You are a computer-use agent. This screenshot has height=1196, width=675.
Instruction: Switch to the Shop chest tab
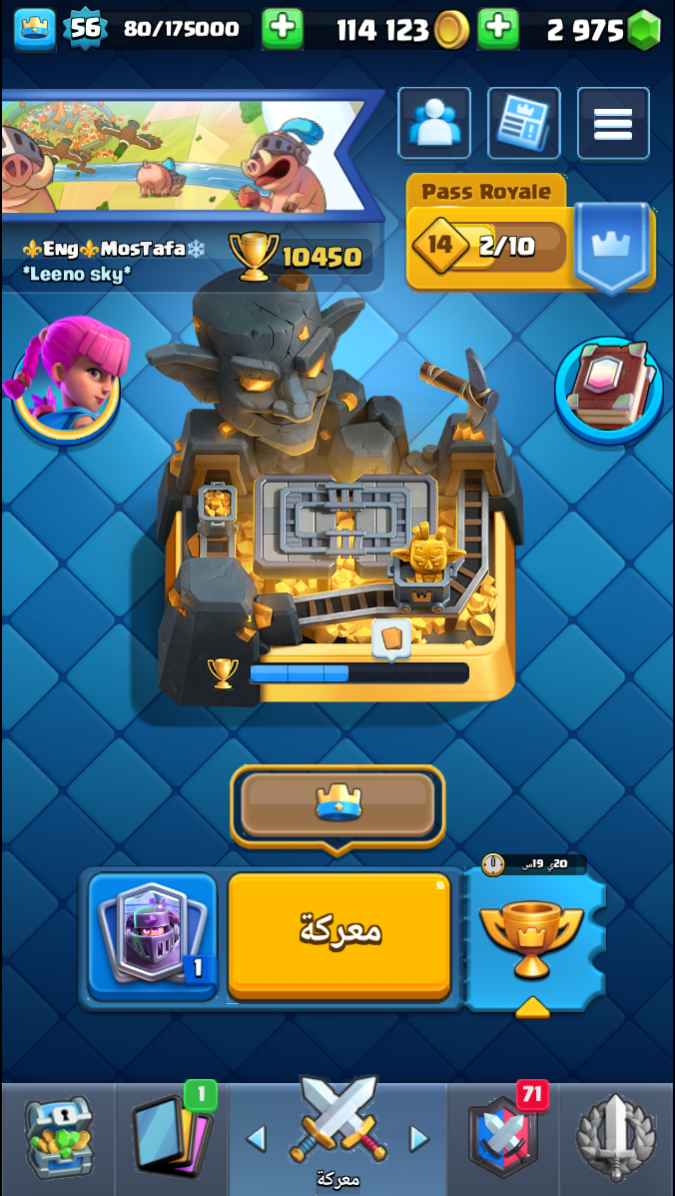[x=58, y=1137]
